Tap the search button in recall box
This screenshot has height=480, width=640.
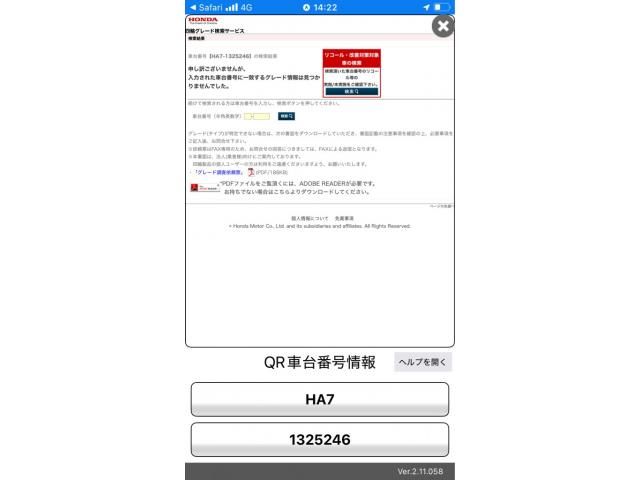tap(351, 91)
